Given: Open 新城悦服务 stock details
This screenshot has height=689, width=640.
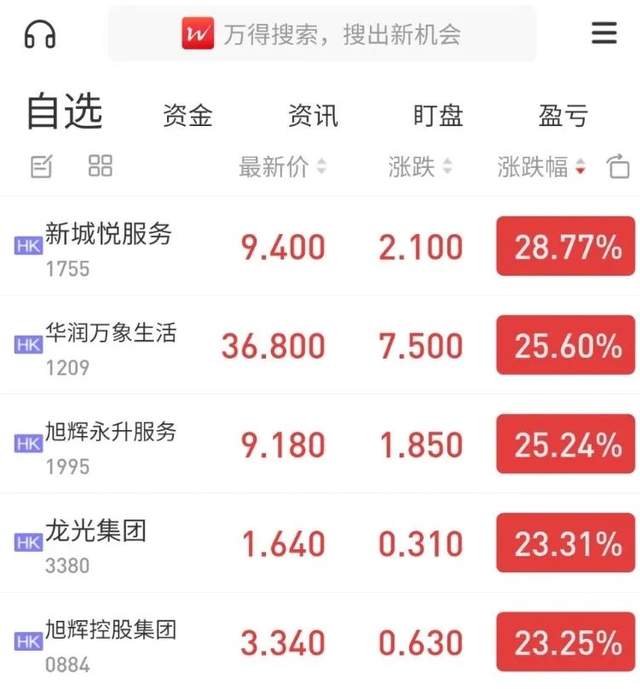Looking at the screenshot, I should pyautogui.click(x=108, y=246).
